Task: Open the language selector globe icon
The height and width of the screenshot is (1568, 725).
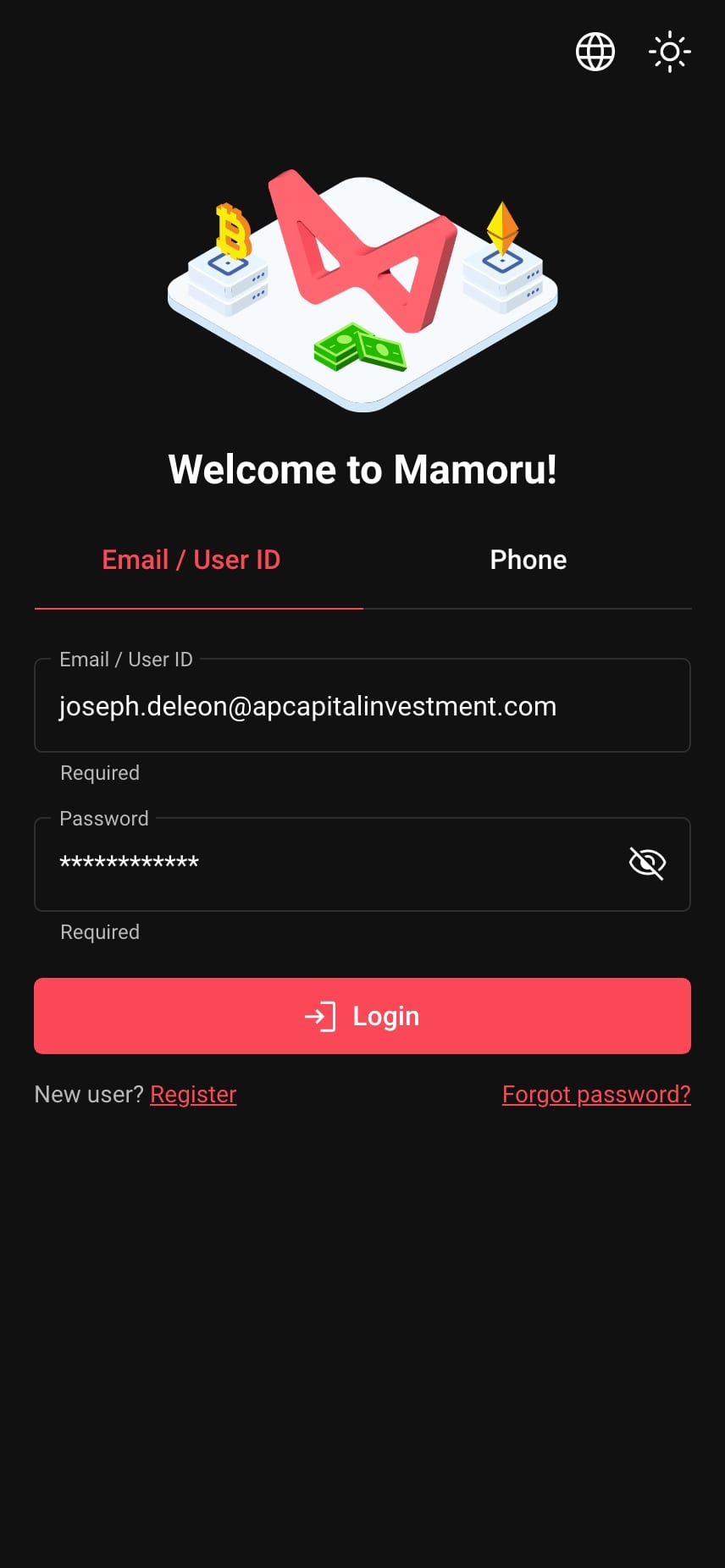Action: click(595, 52)
